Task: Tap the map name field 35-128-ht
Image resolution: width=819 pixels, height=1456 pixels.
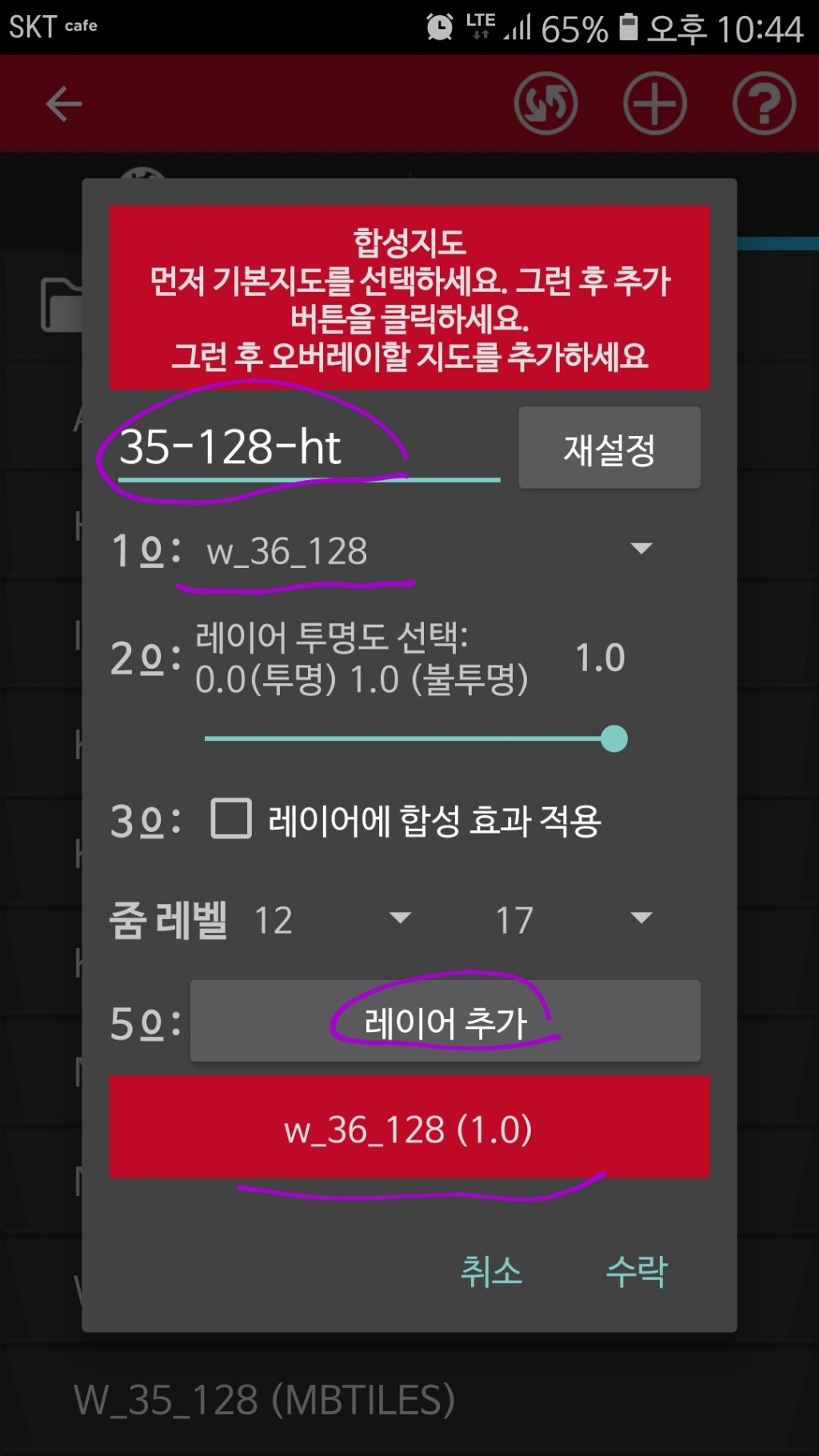Action: 308,447
